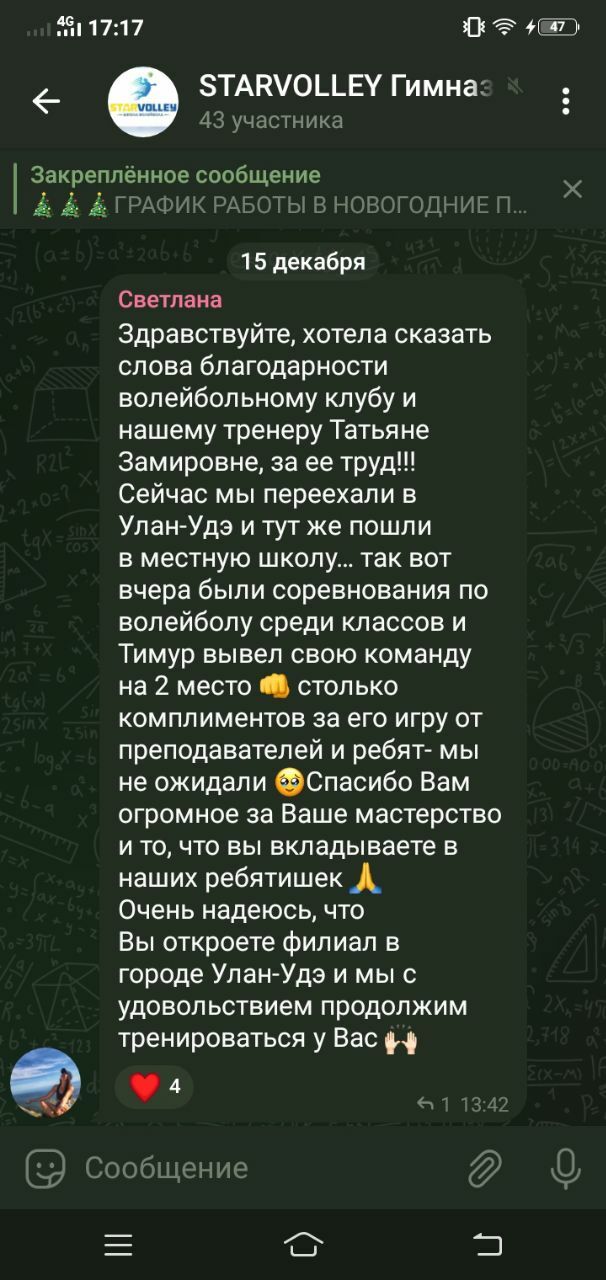The image size is (606, 1280).
Task: Open Svetlana's profile photo
Action: click(46, 1084)
